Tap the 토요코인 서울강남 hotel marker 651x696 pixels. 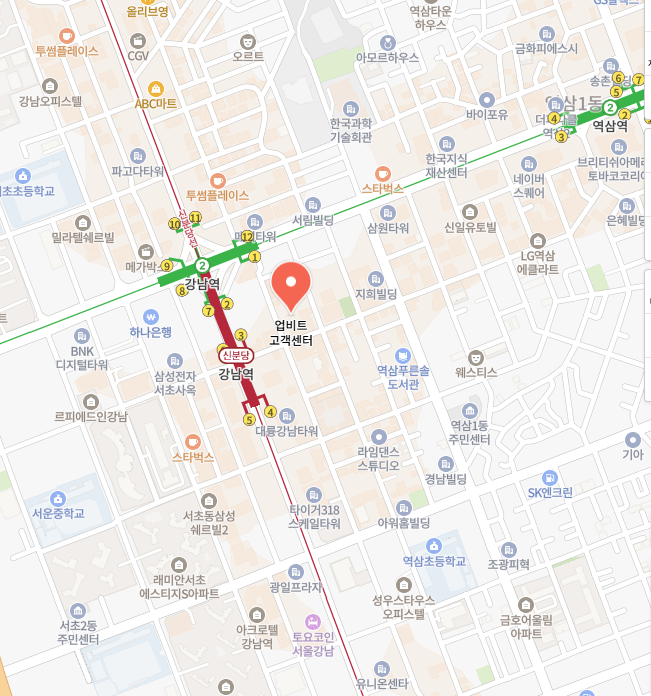point(312,621)
